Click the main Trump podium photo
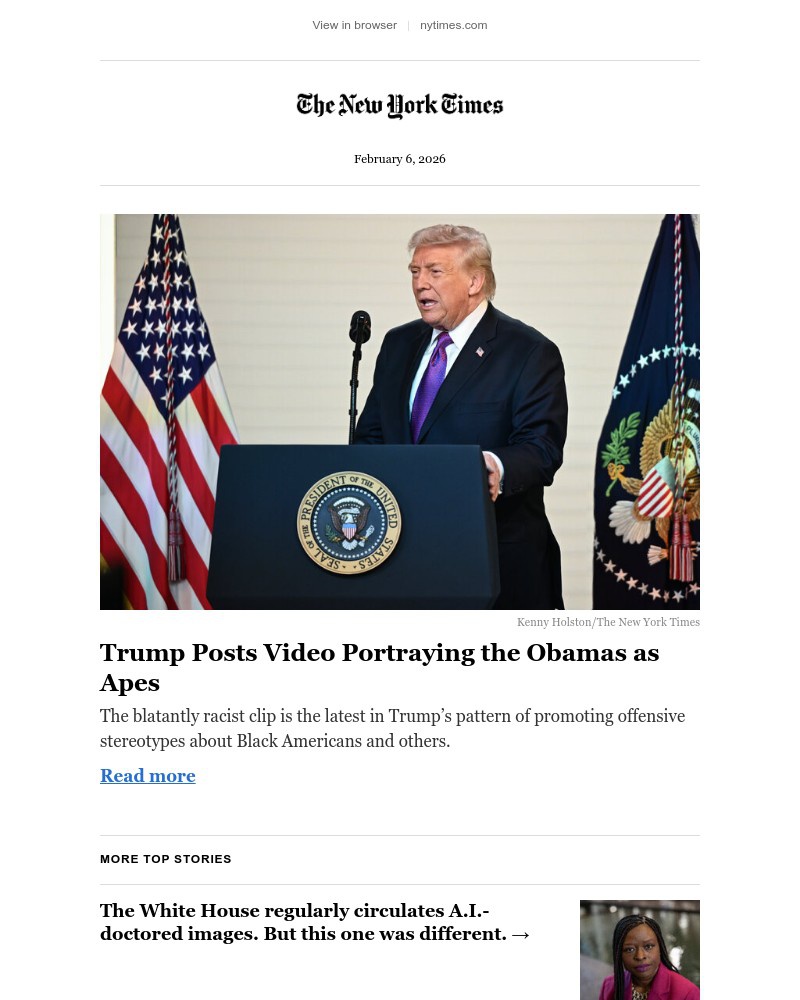Viewport: 800px width, 1000px height. click(x=399, y=411)
